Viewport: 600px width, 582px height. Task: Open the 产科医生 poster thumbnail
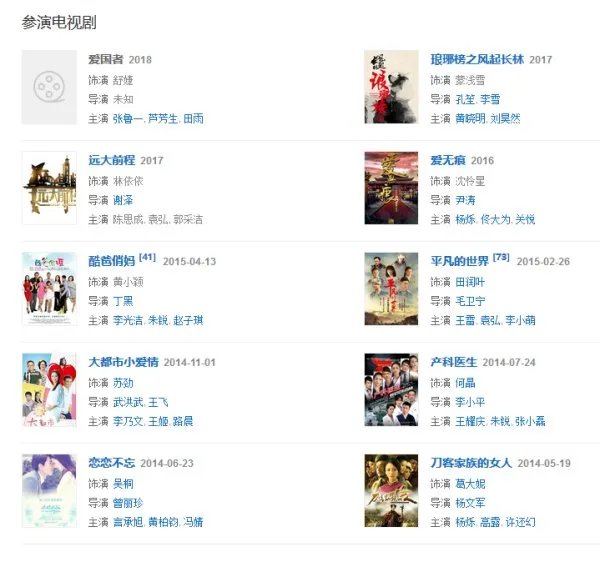[x=391, y=389]
